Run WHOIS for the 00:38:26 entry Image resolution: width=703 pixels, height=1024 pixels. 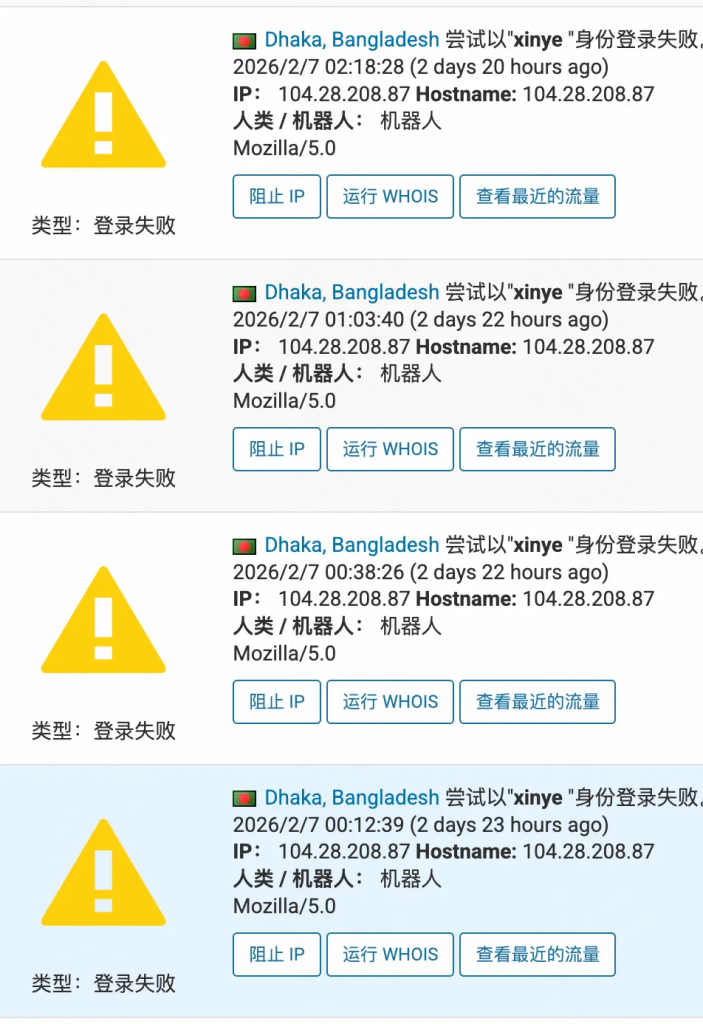tap(390, 702)
